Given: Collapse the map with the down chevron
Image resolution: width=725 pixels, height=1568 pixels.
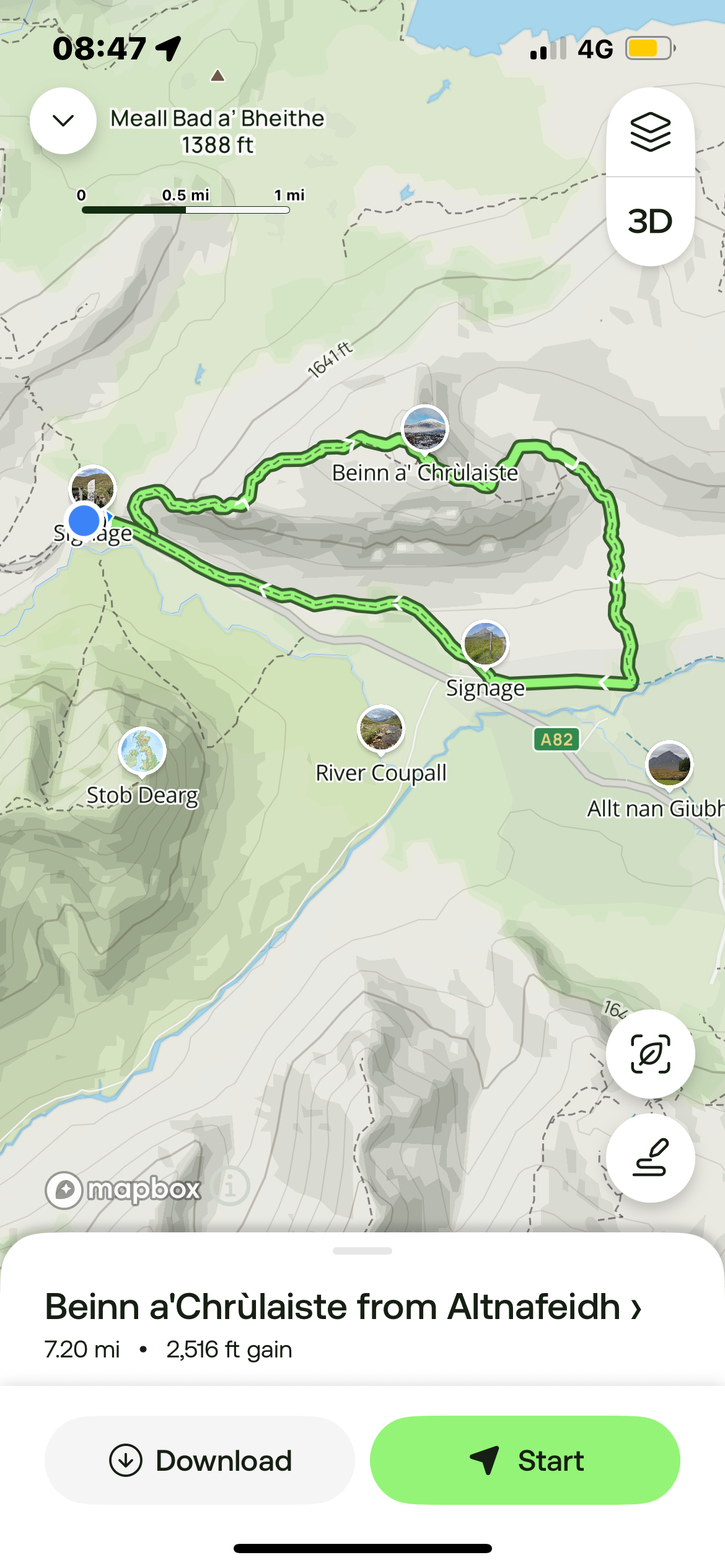Looking at the screenshot, I should [x=63, y=121].
